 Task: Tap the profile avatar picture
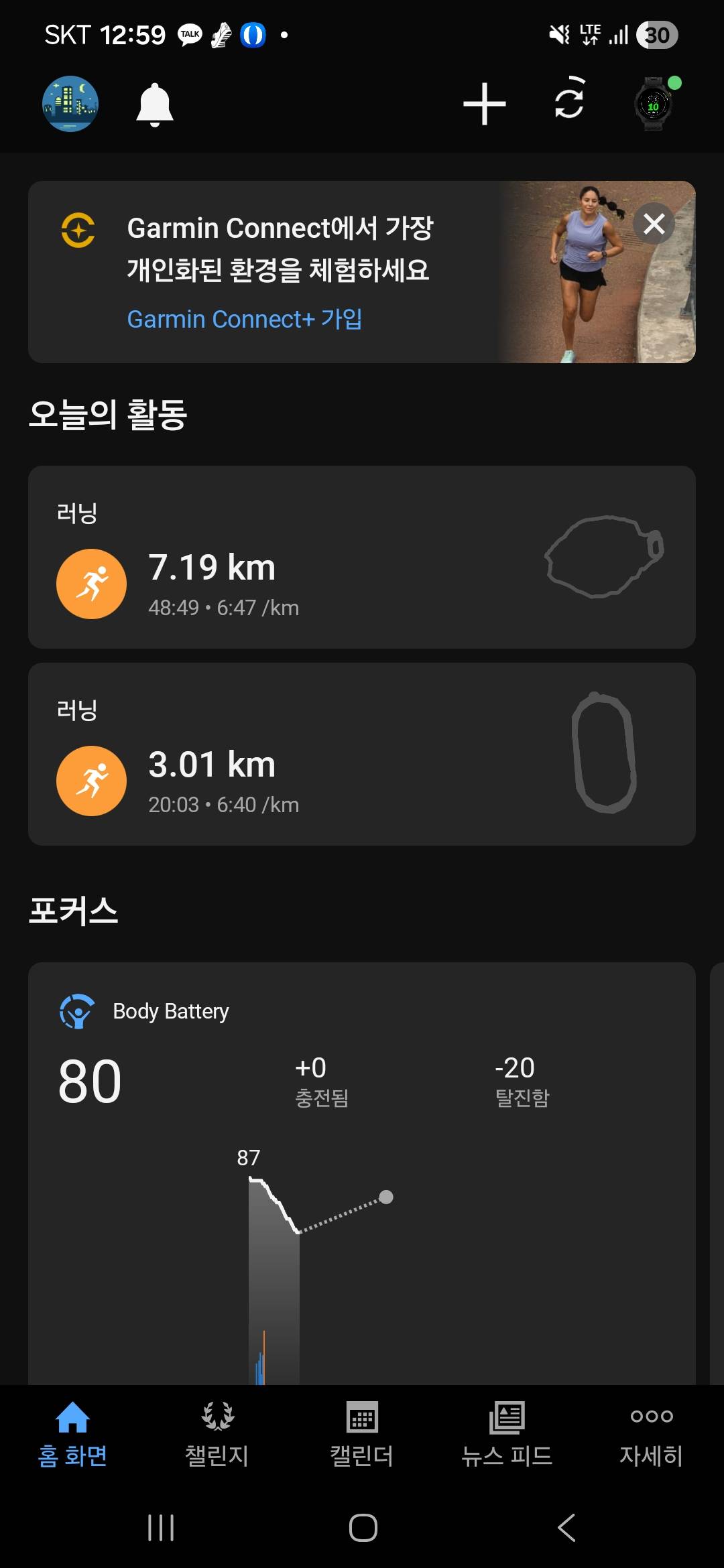(x=70, y=104)
